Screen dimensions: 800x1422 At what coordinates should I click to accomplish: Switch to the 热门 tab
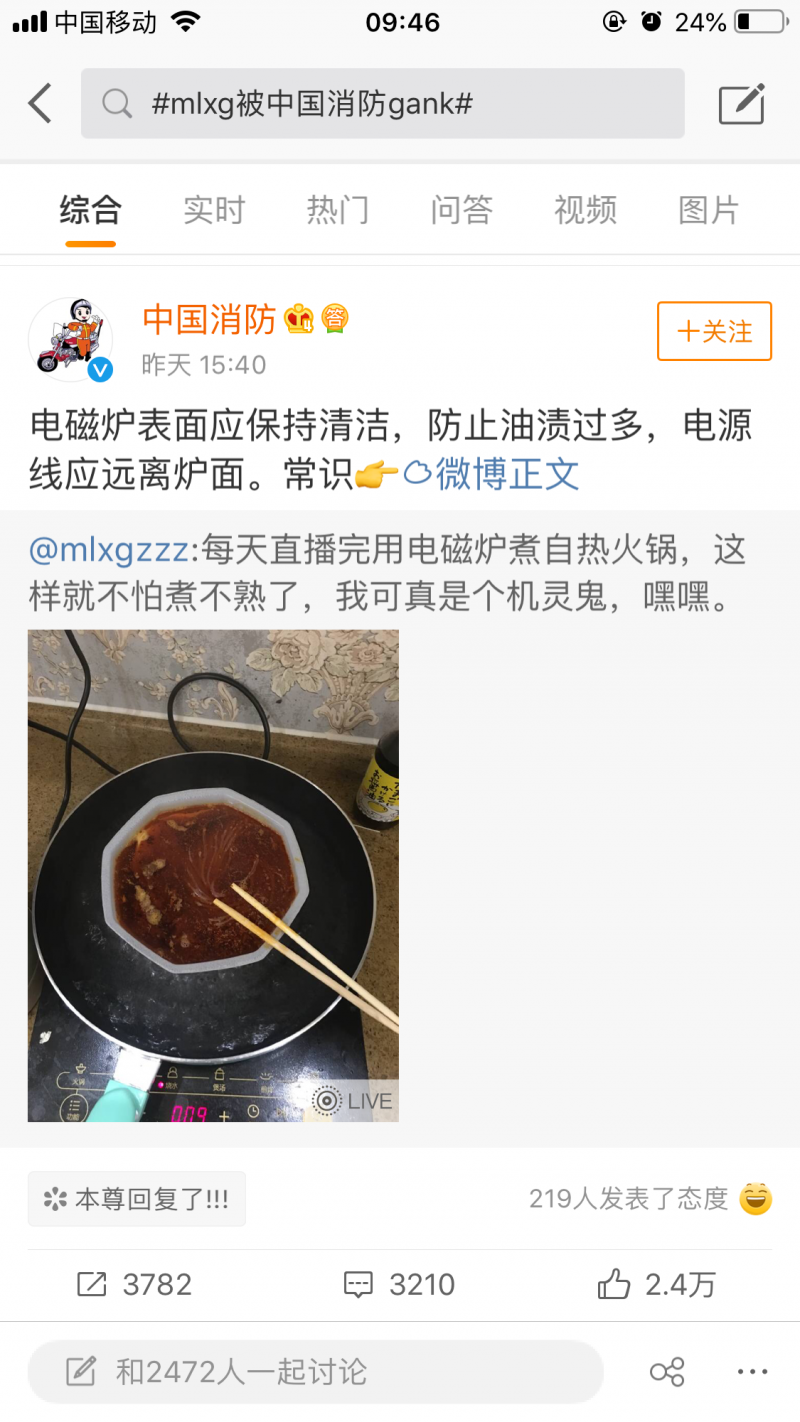338,210
